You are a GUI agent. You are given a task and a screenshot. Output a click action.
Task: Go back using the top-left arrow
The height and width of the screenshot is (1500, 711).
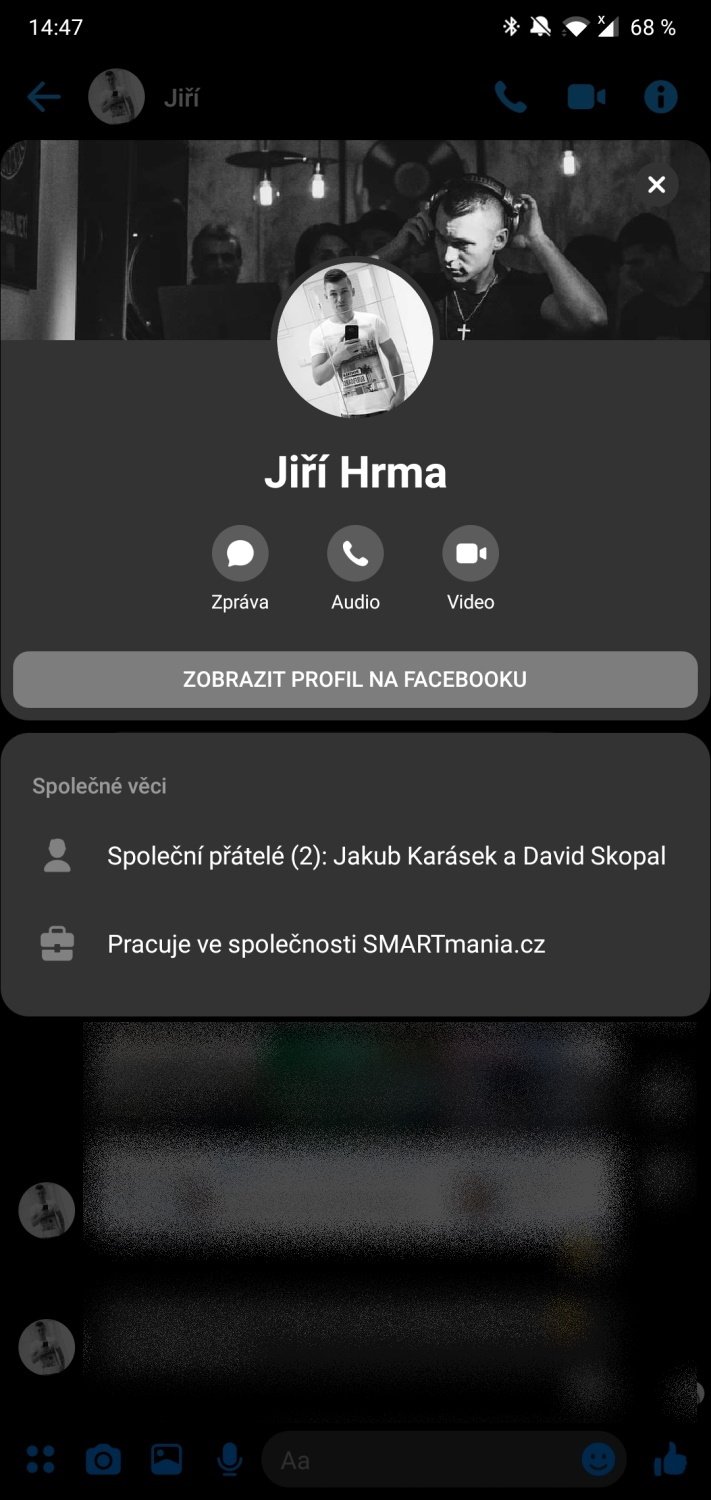pyautogui.click(x=44, y=97)
